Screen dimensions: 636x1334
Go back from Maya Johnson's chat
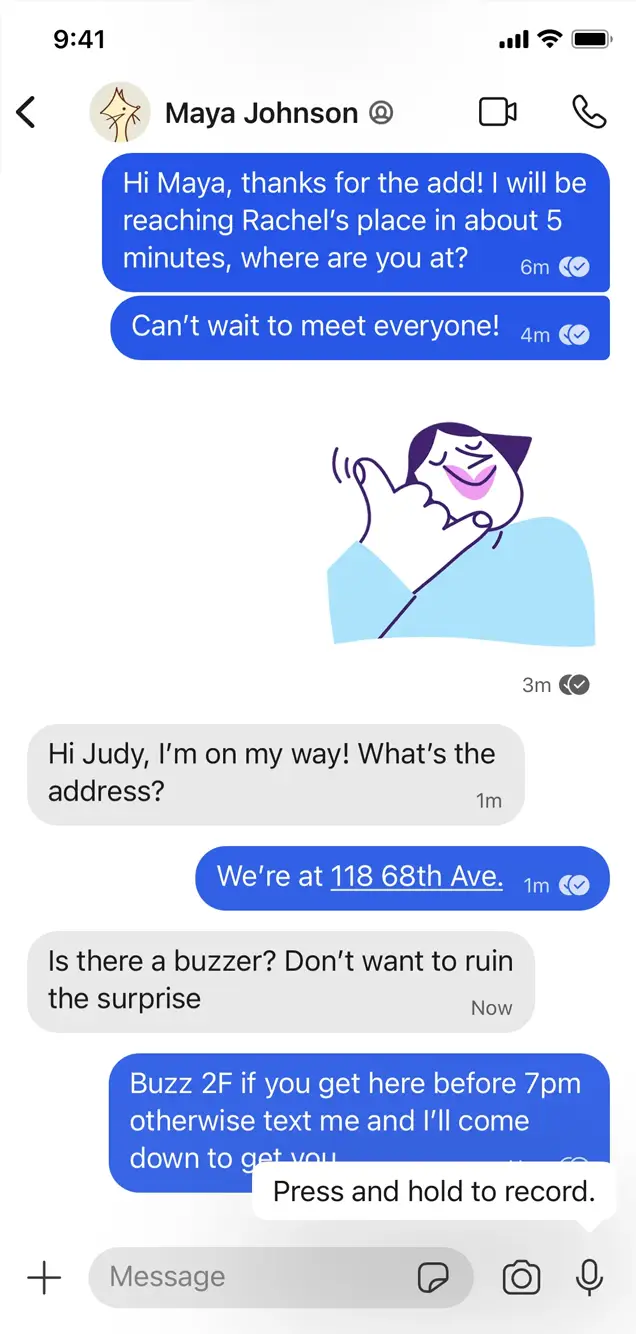pyautogui.click(x=27, y=112)
